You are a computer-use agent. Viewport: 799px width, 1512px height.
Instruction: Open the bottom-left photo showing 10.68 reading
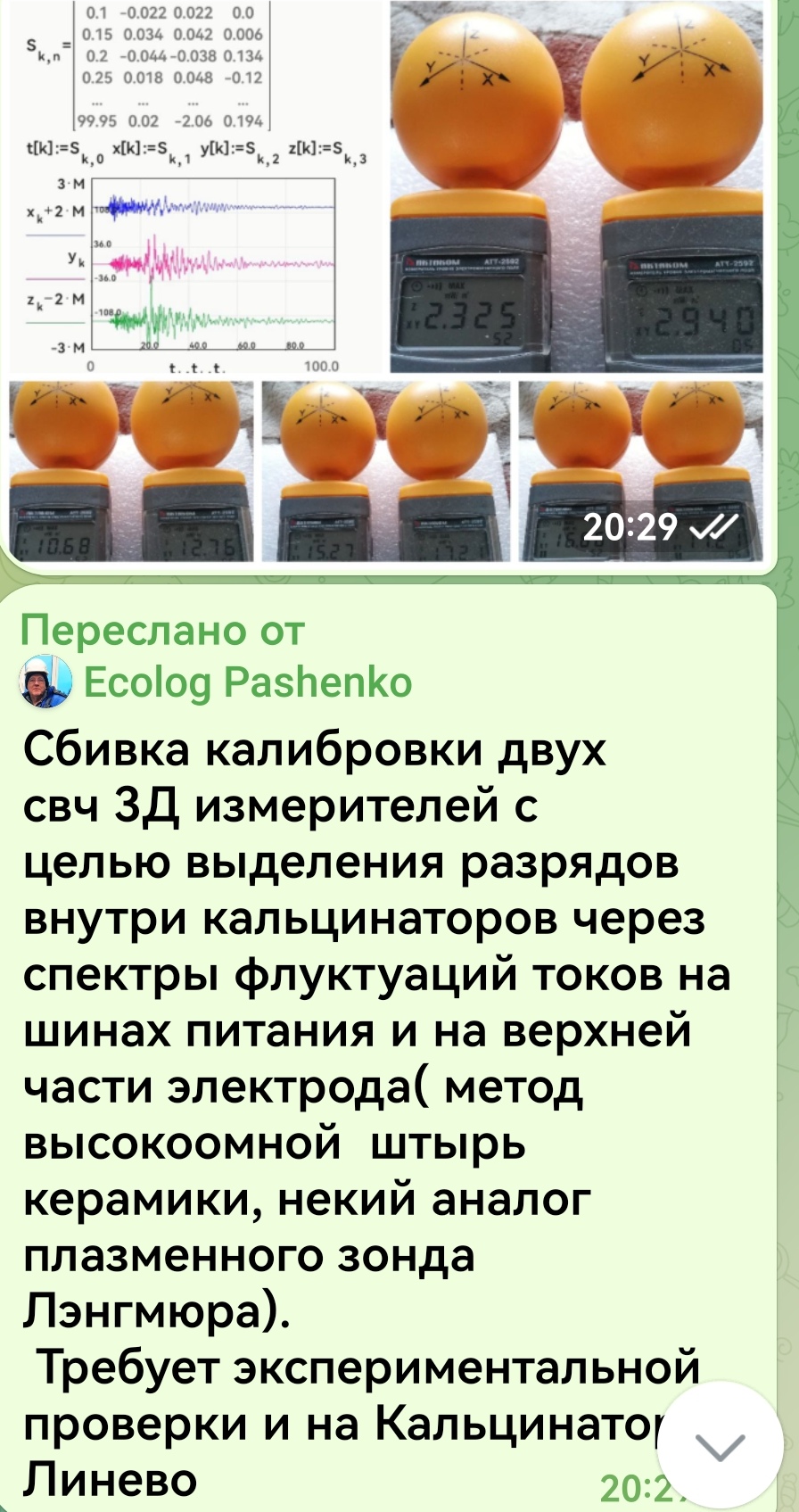pos(130,471)
